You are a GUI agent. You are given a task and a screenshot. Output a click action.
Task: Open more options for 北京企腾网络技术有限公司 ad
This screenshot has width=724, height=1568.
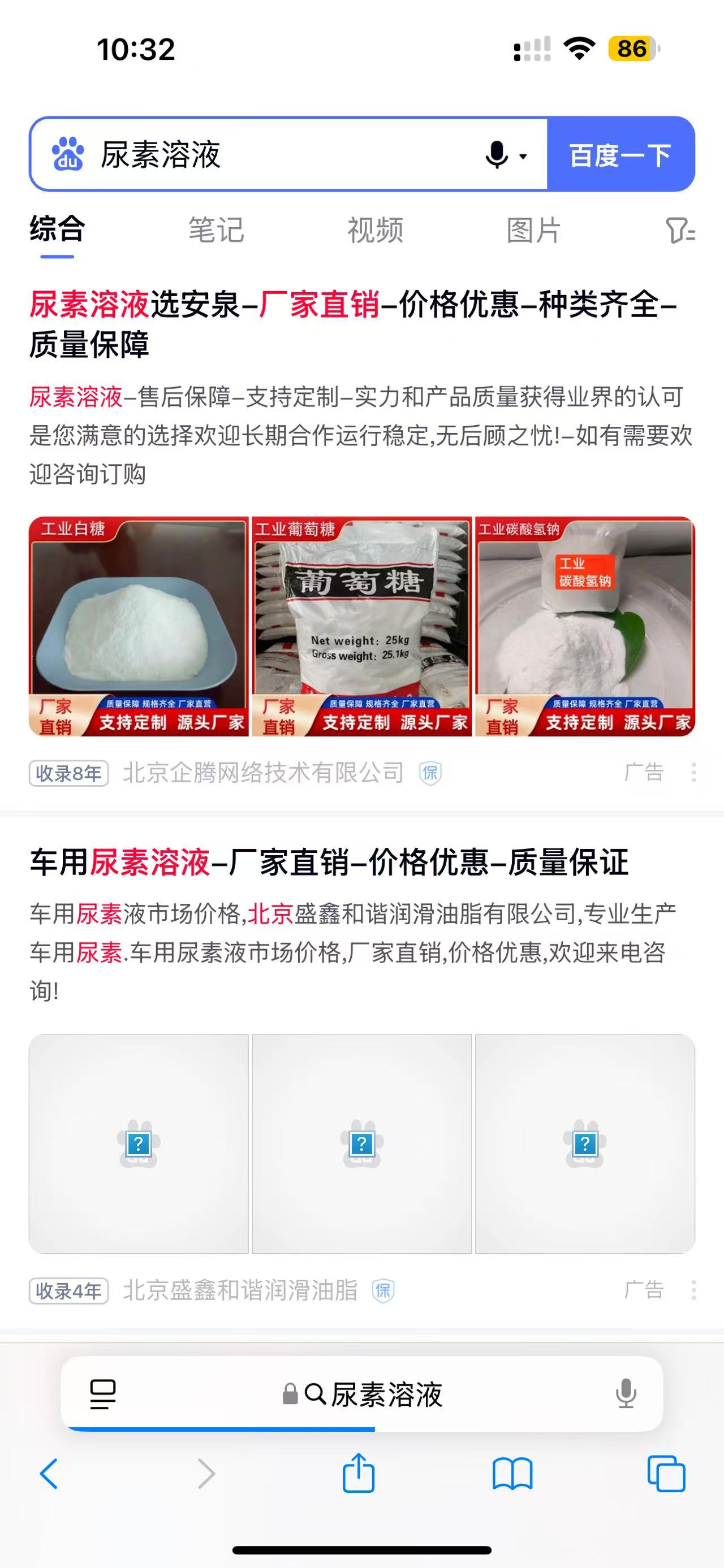(693, 773)
